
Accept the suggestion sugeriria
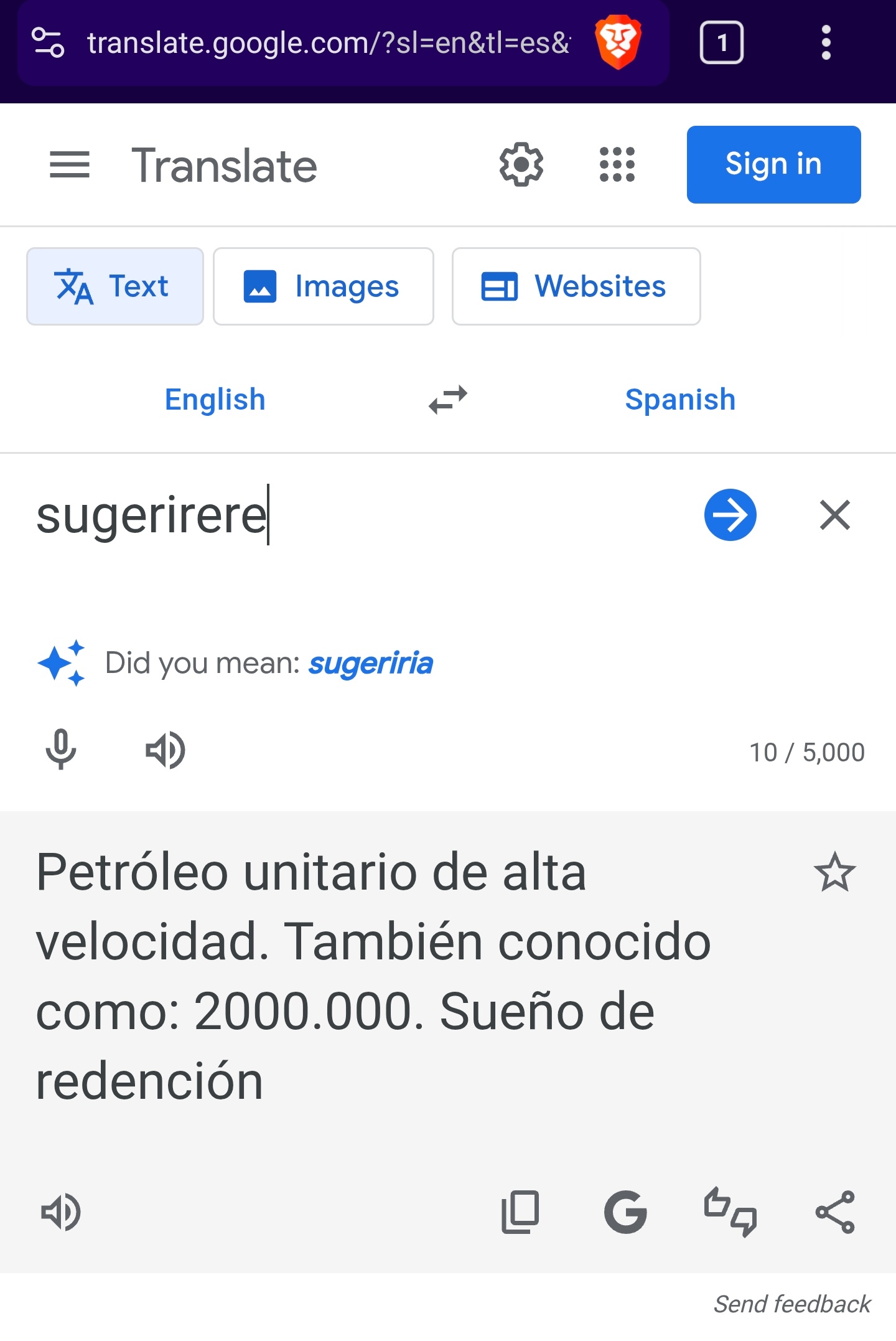[x=371, y=663]
